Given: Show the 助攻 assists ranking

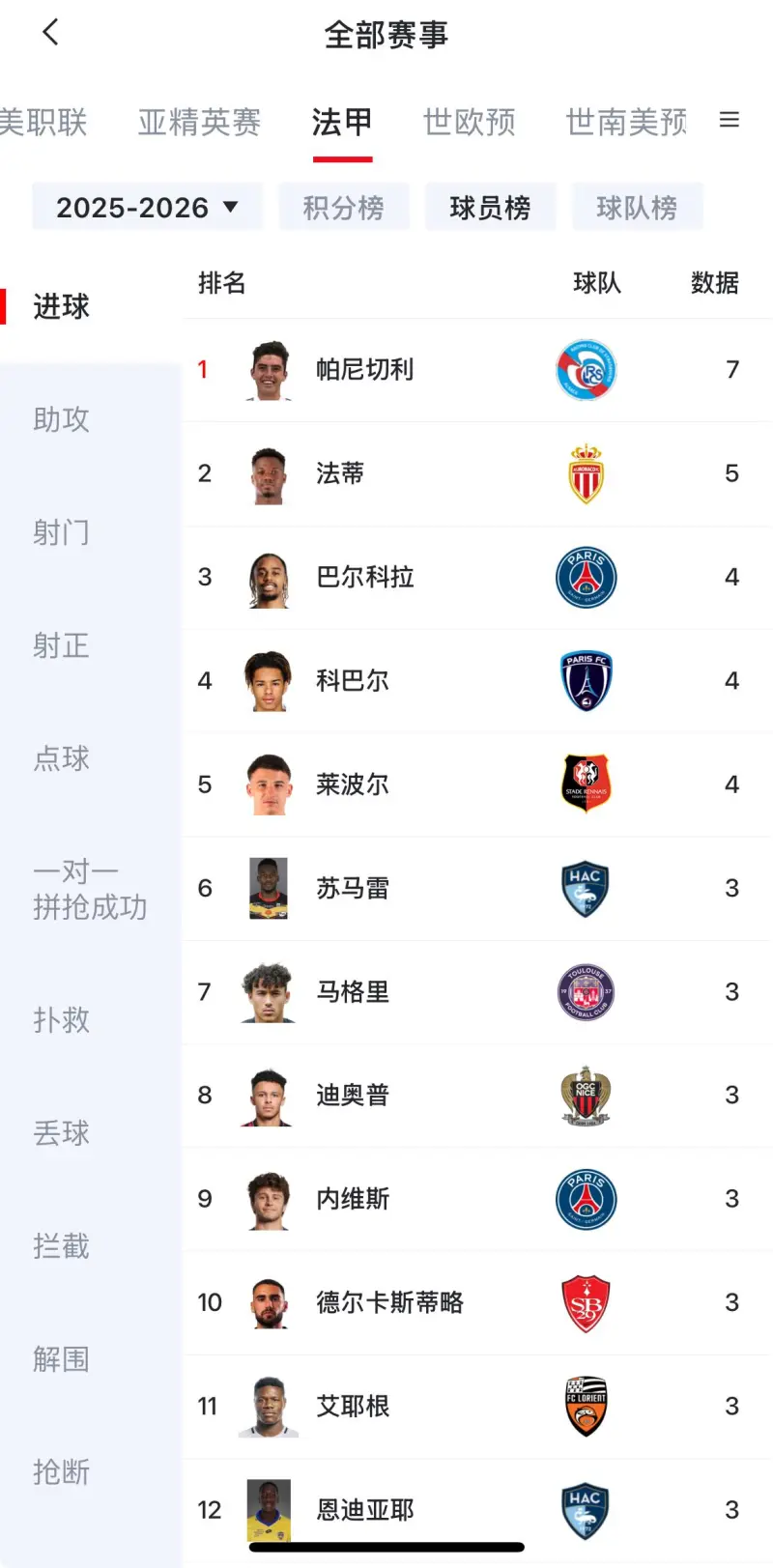Looking at the screenshot, I should [x=62, y=419].
